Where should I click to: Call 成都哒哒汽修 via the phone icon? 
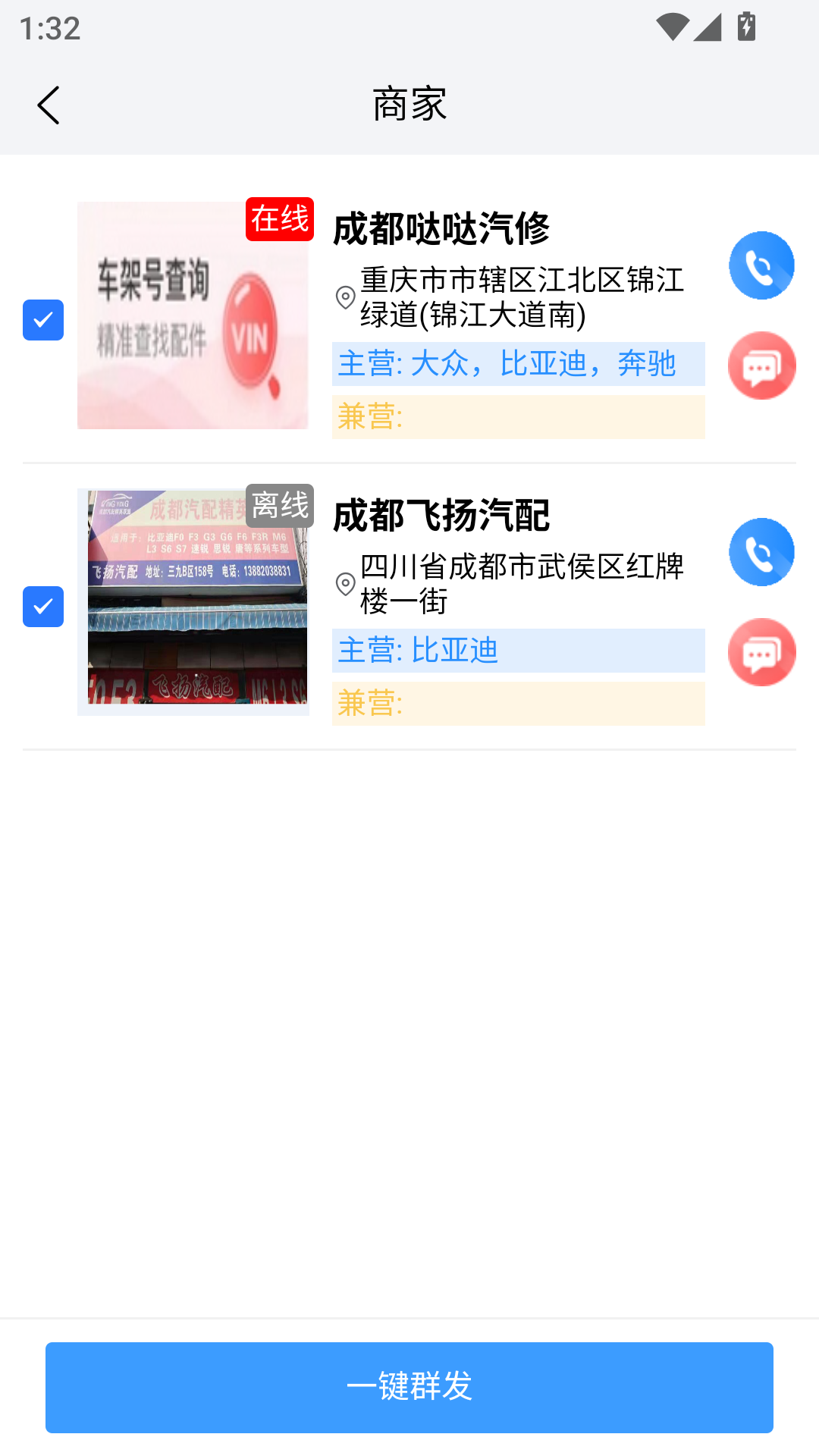(x=761, y=265)
